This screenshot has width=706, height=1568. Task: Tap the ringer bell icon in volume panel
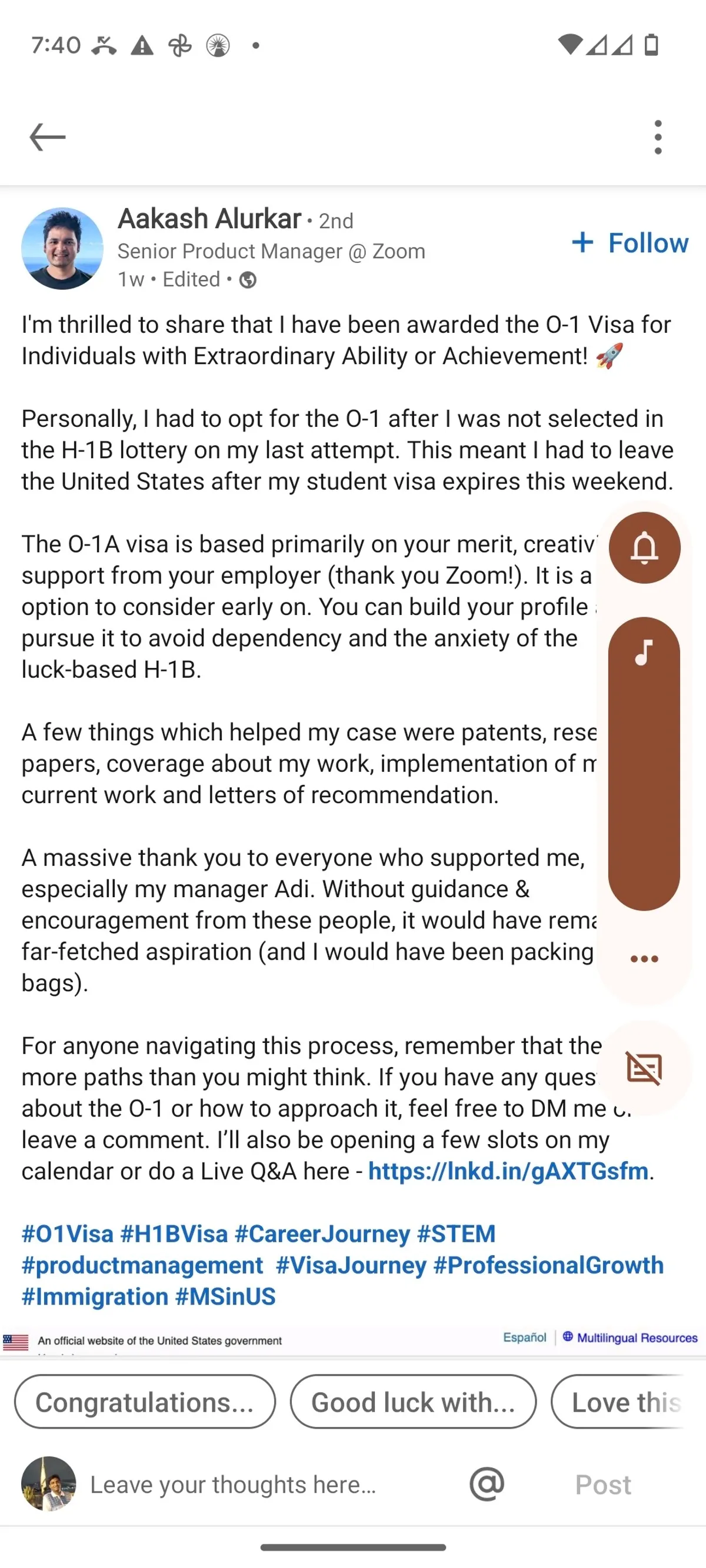pos(644,548)
